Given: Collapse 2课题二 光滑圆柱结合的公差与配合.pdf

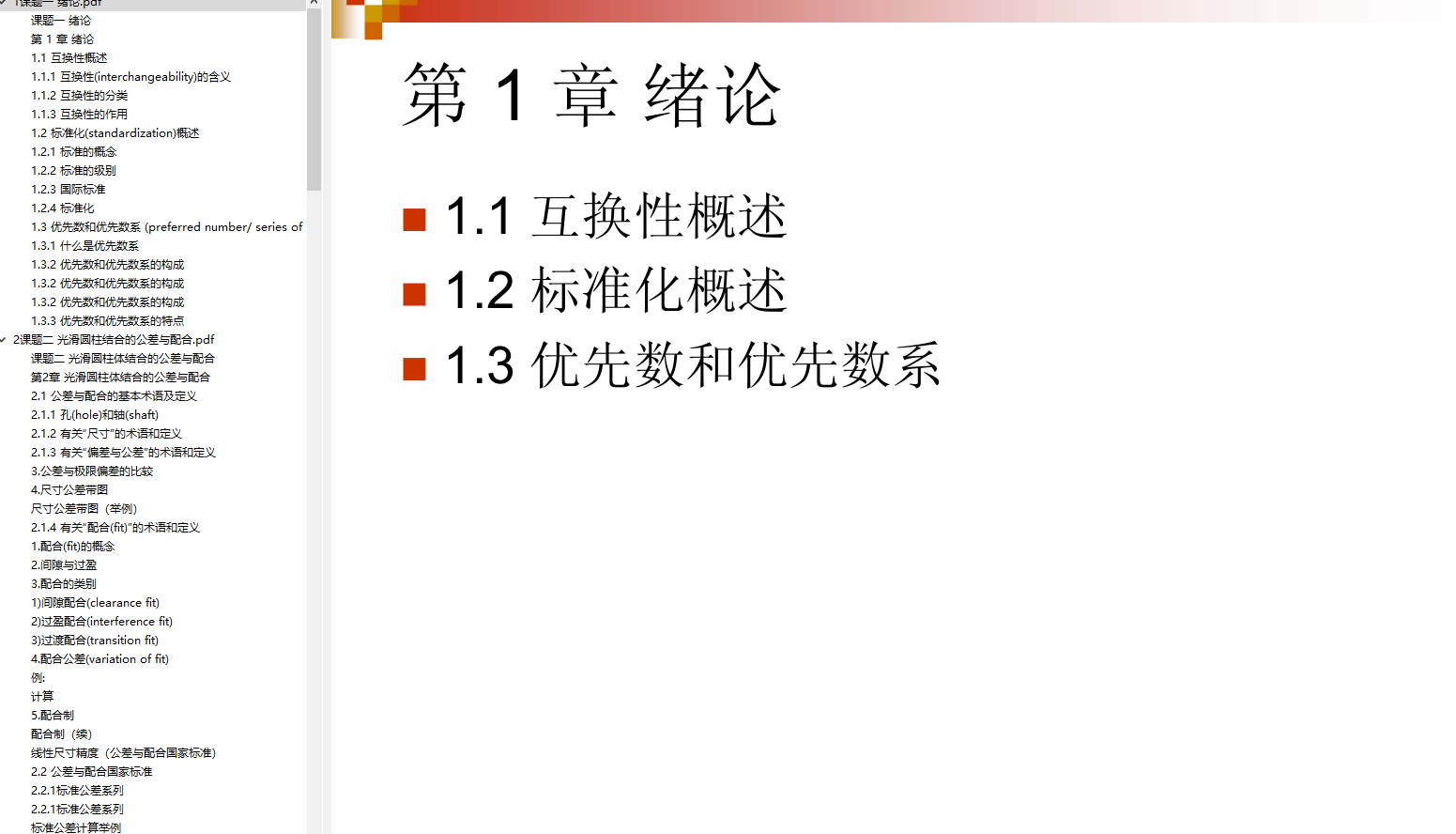Looking at the screenshot, I should (x=5, y=340).
